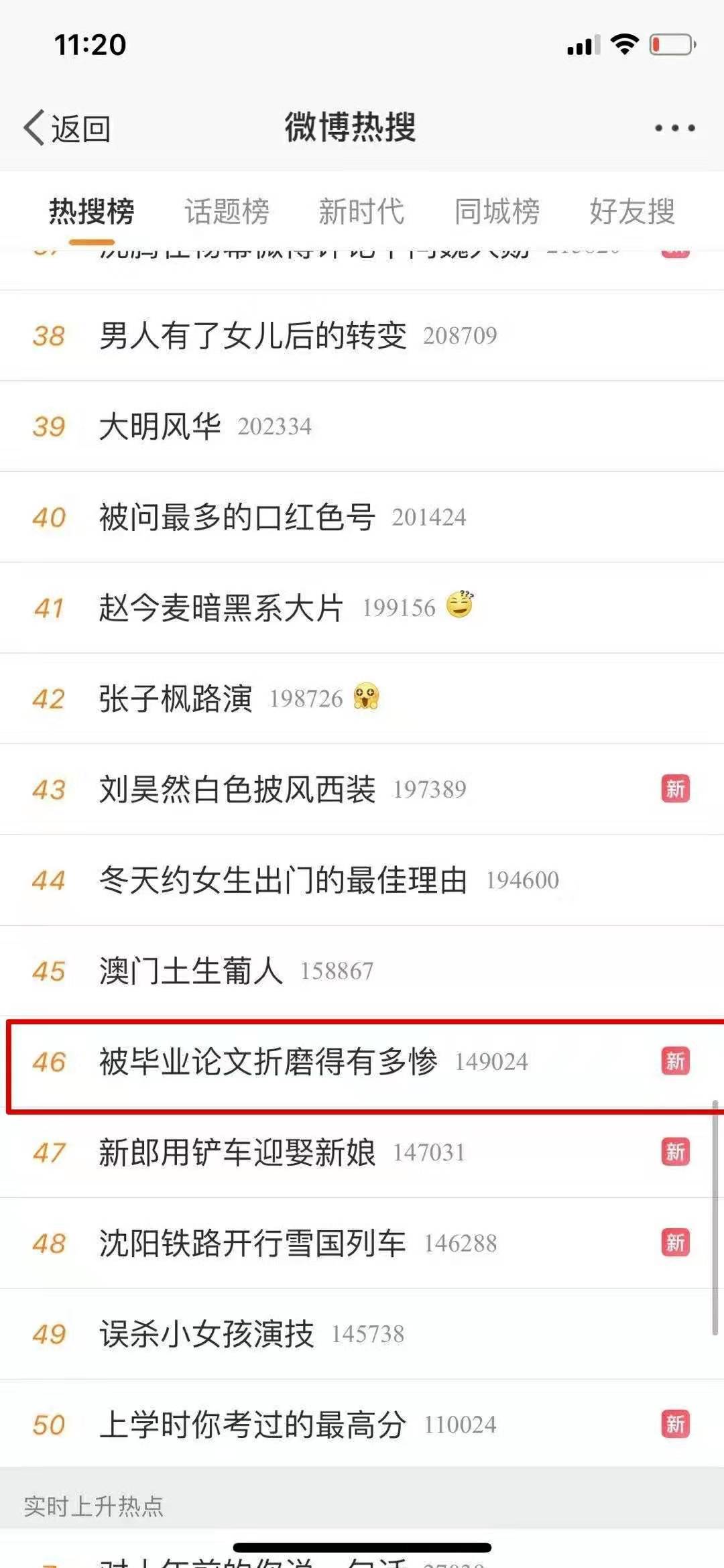This screenshot has height=1568, width=724.
Task: Switch to the 话题榜 tab
Action: tap(227, 212)
